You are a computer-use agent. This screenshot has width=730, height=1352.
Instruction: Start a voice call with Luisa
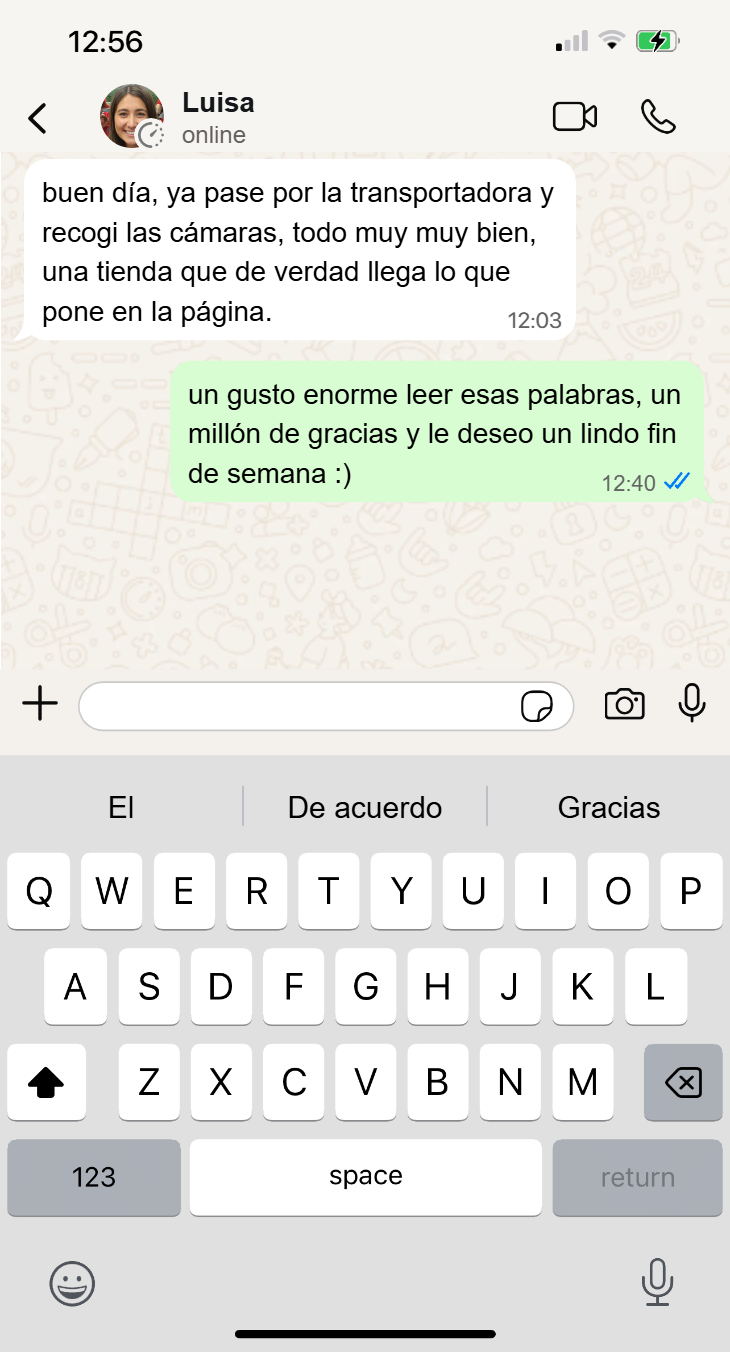point(658,117)
